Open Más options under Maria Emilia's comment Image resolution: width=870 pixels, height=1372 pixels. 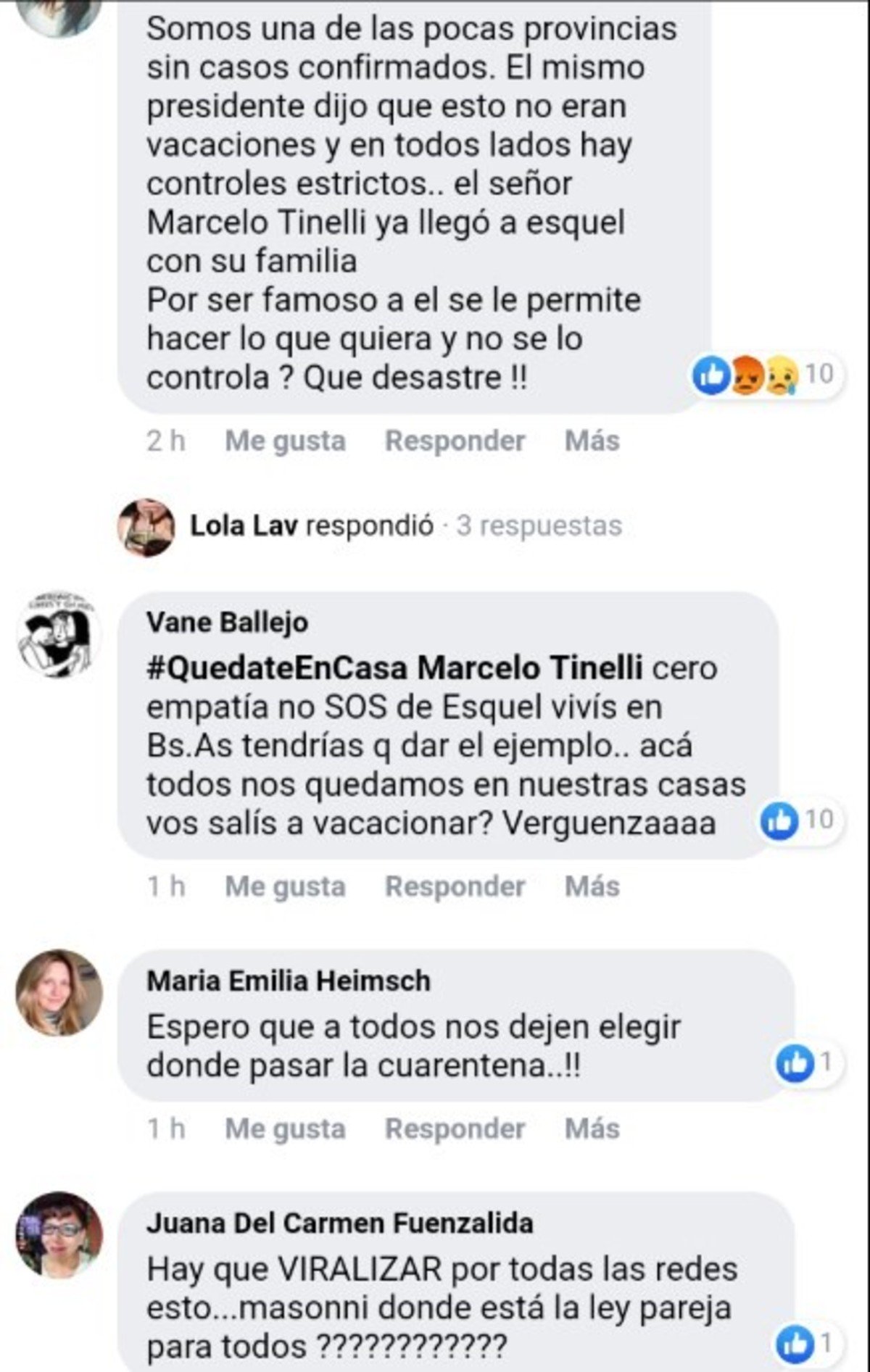[592, 1128]
